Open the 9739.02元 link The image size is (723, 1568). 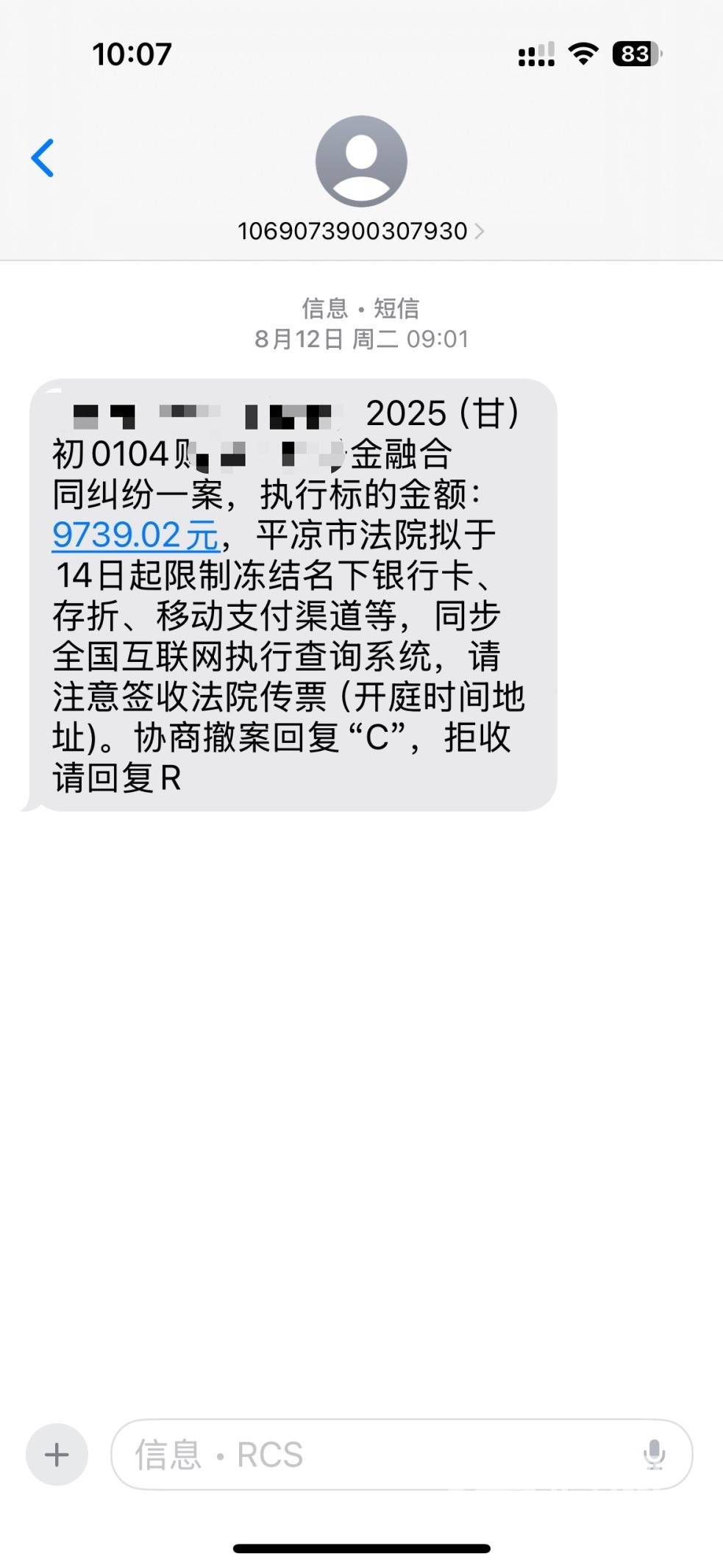point(134,535)
